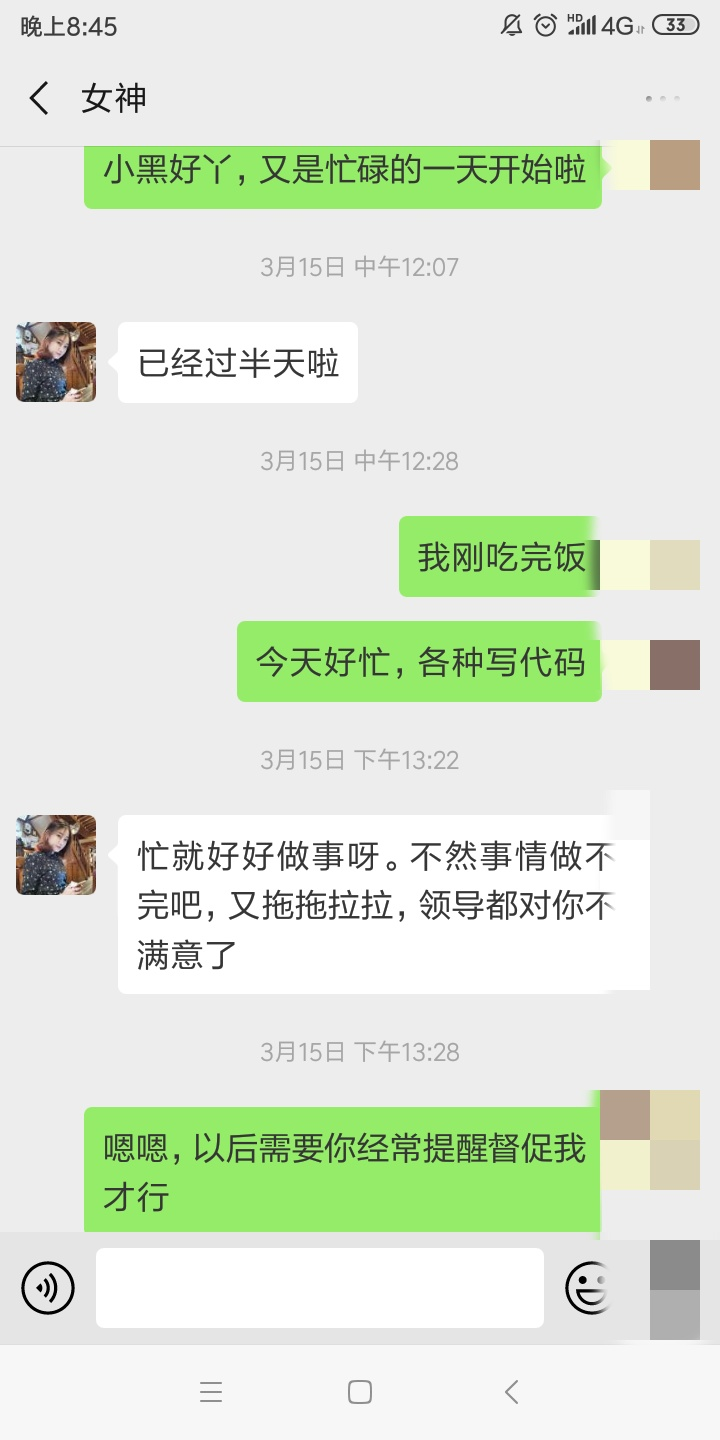Switch to voice message input
Image resolution: width=720 pixels, height=1440 pixels.
point(48,1287)
